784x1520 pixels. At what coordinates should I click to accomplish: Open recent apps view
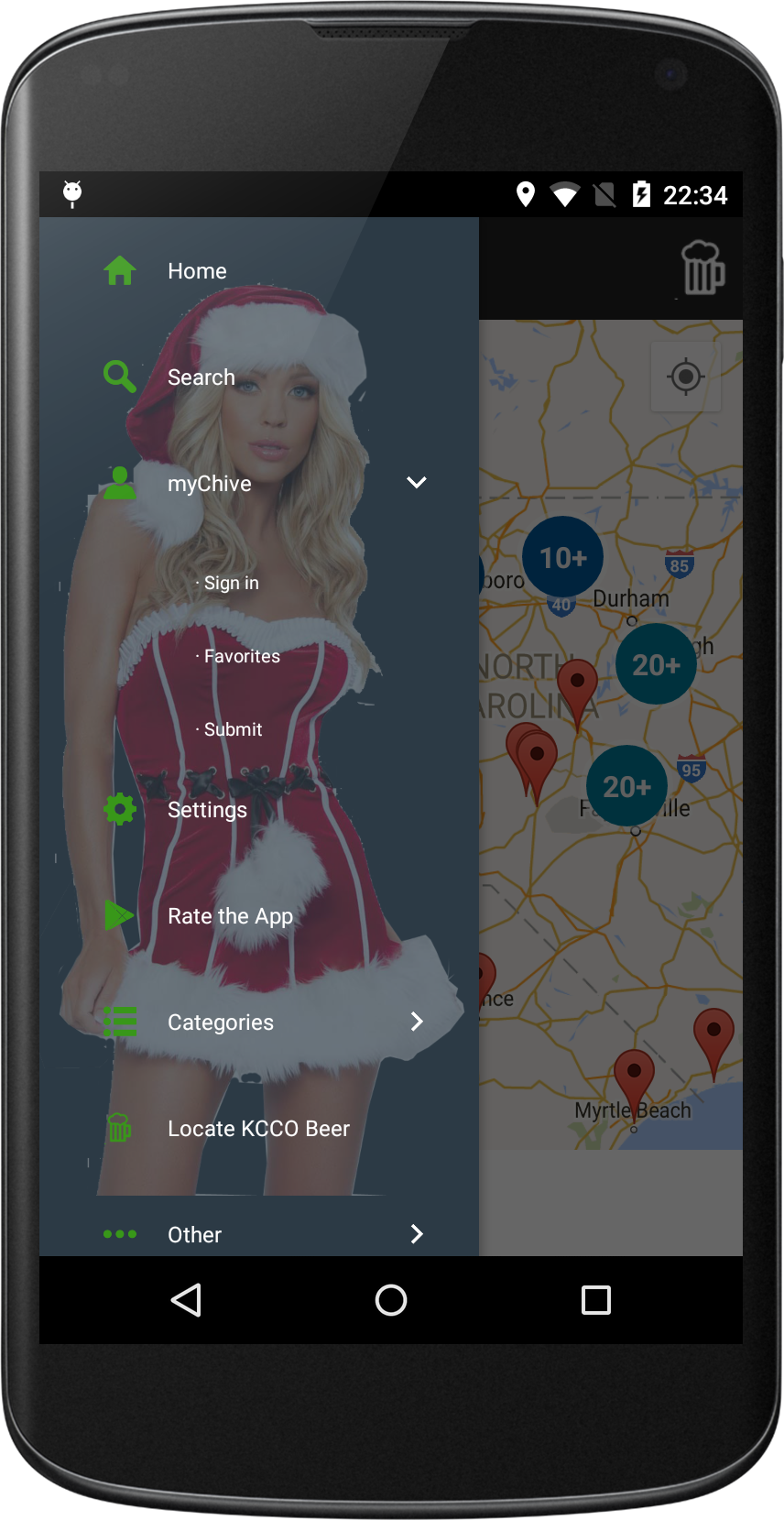(595, 1300)
